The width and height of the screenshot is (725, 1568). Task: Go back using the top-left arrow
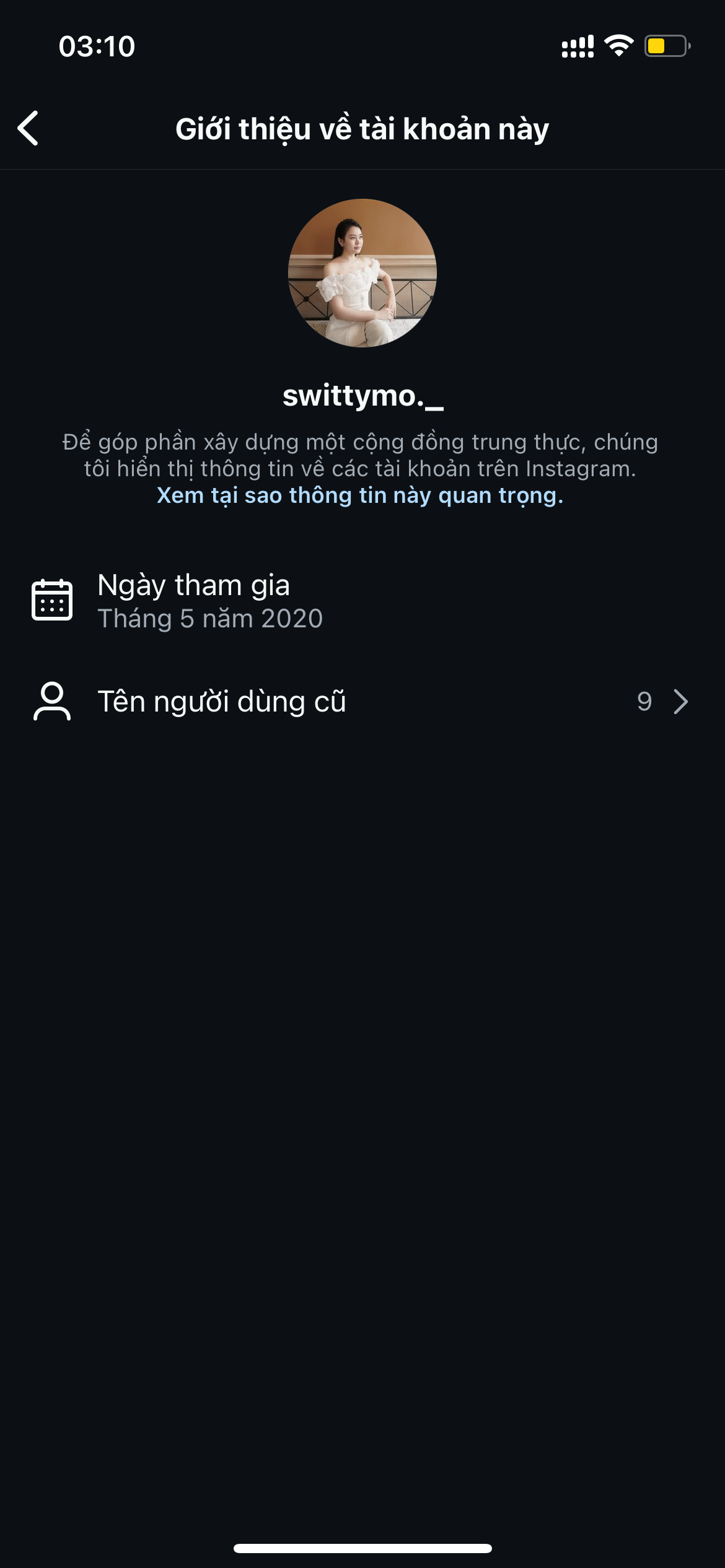(29, 128)
